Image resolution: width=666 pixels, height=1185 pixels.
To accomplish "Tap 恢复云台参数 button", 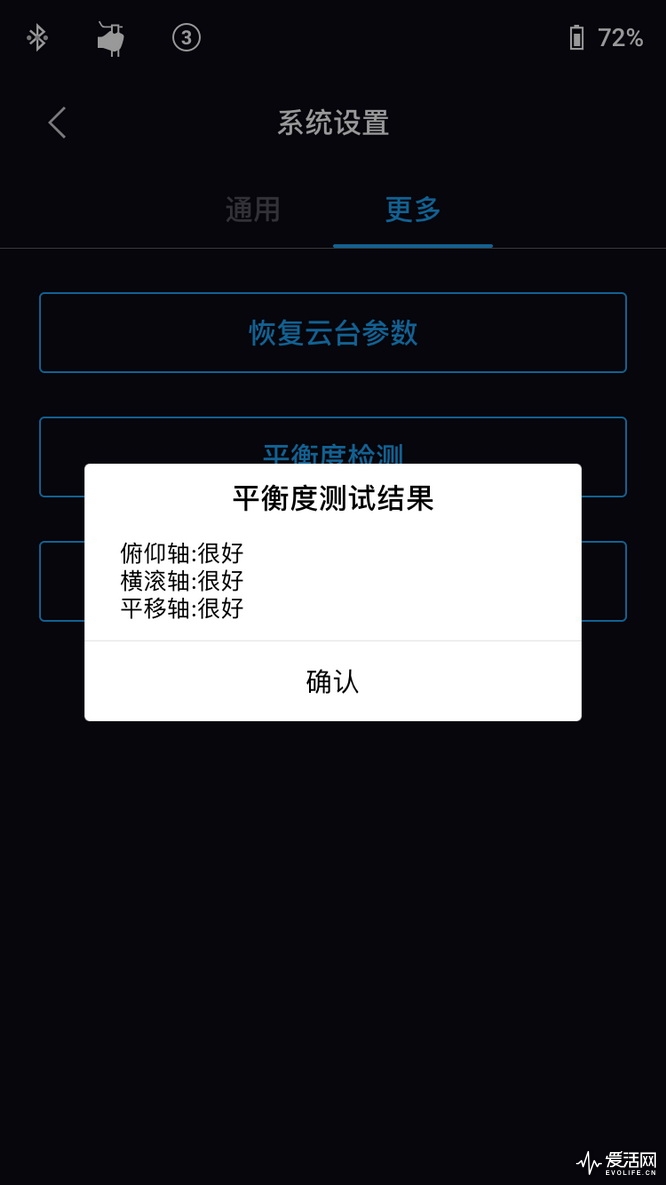I will [x=332, y=333].
